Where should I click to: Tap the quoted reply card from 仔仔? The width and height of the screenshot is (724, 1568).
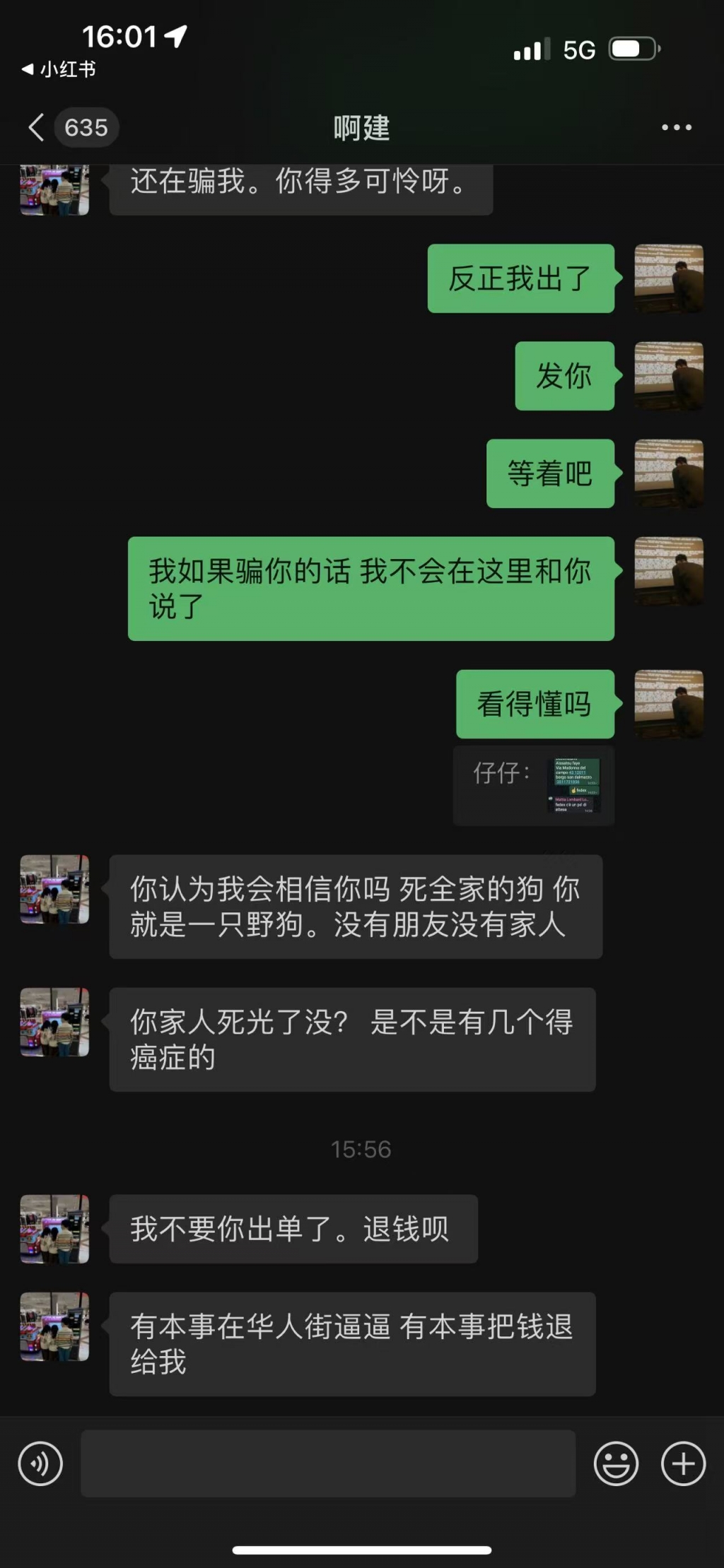click(x=534, y=784)
